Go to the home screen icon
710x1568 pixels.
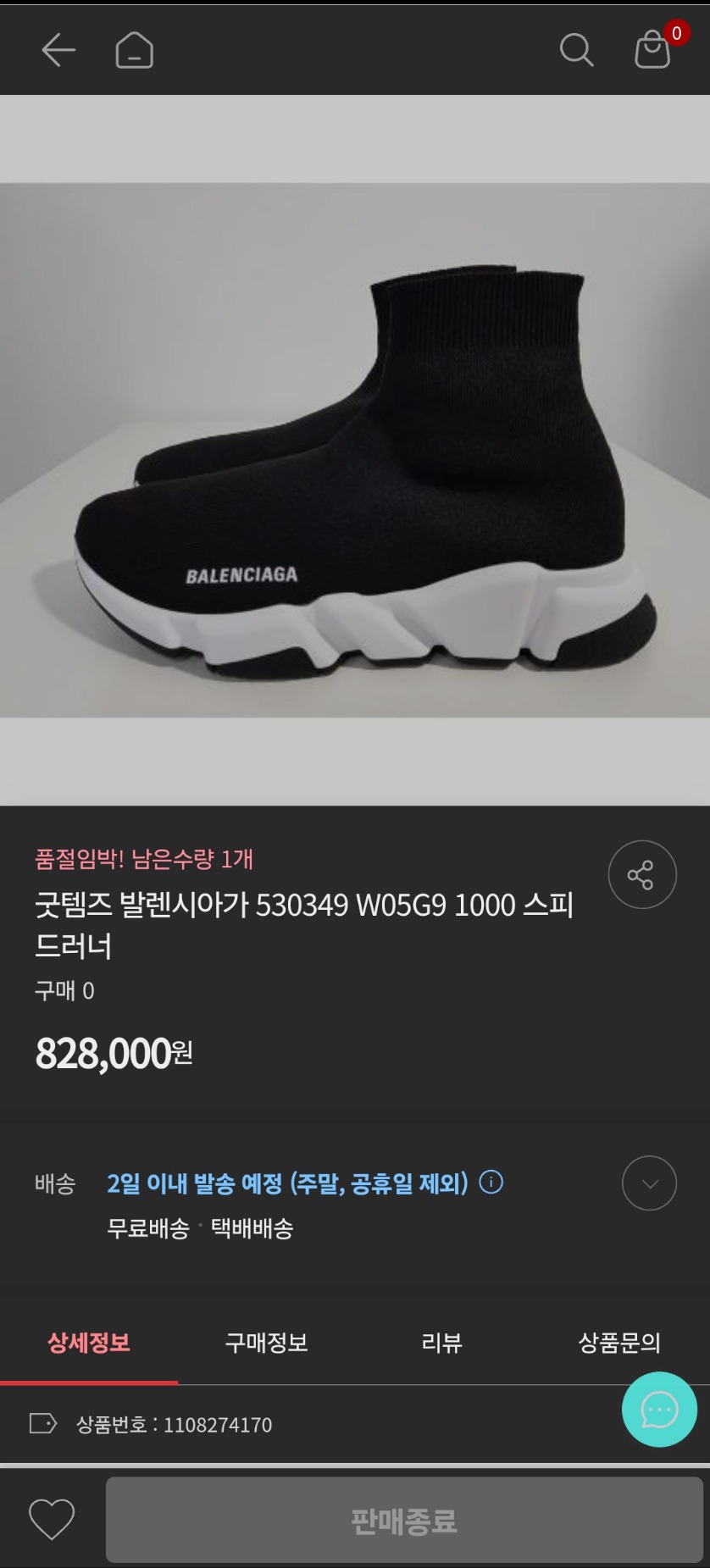click(x=134, y=49)
